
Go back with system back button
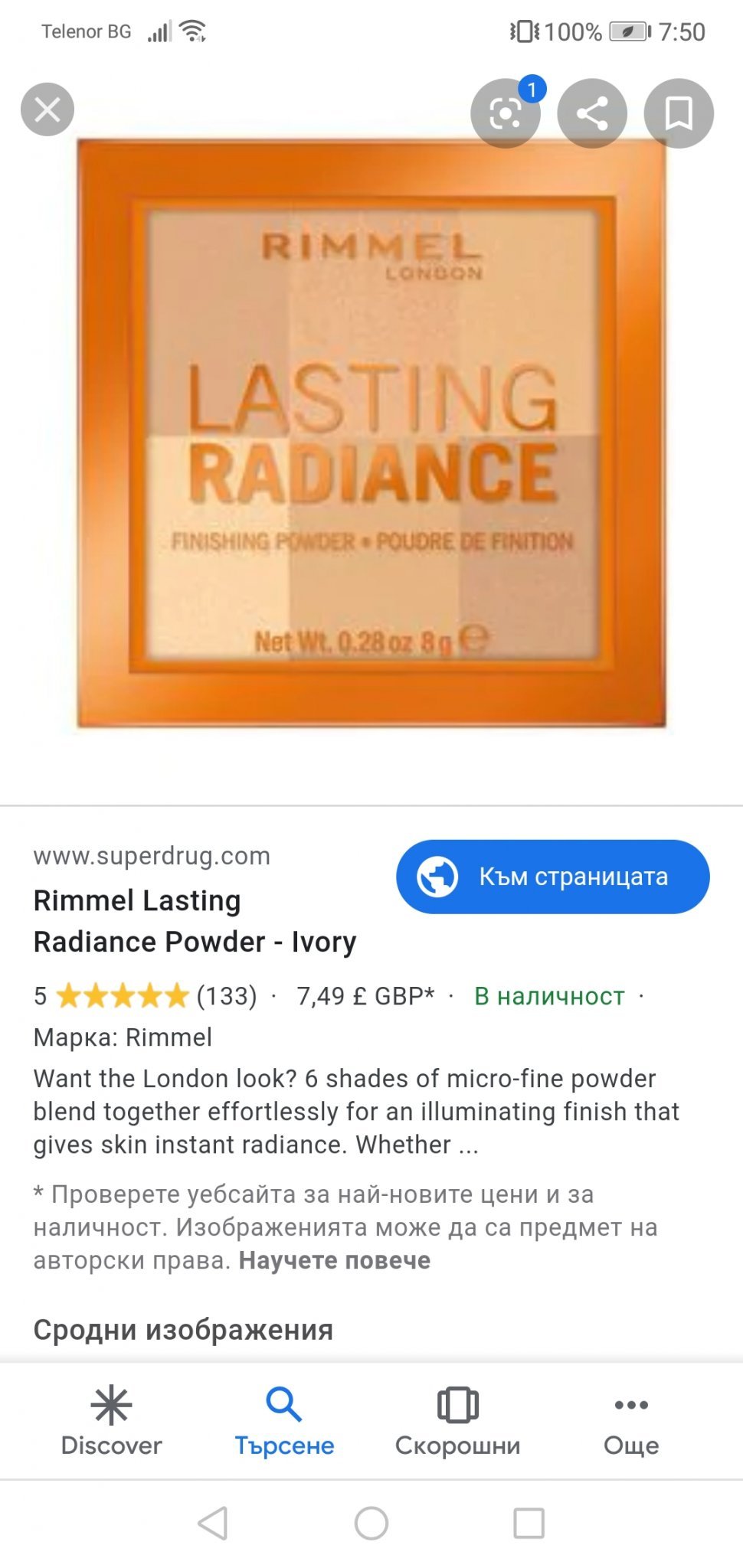pos(212,1523)
